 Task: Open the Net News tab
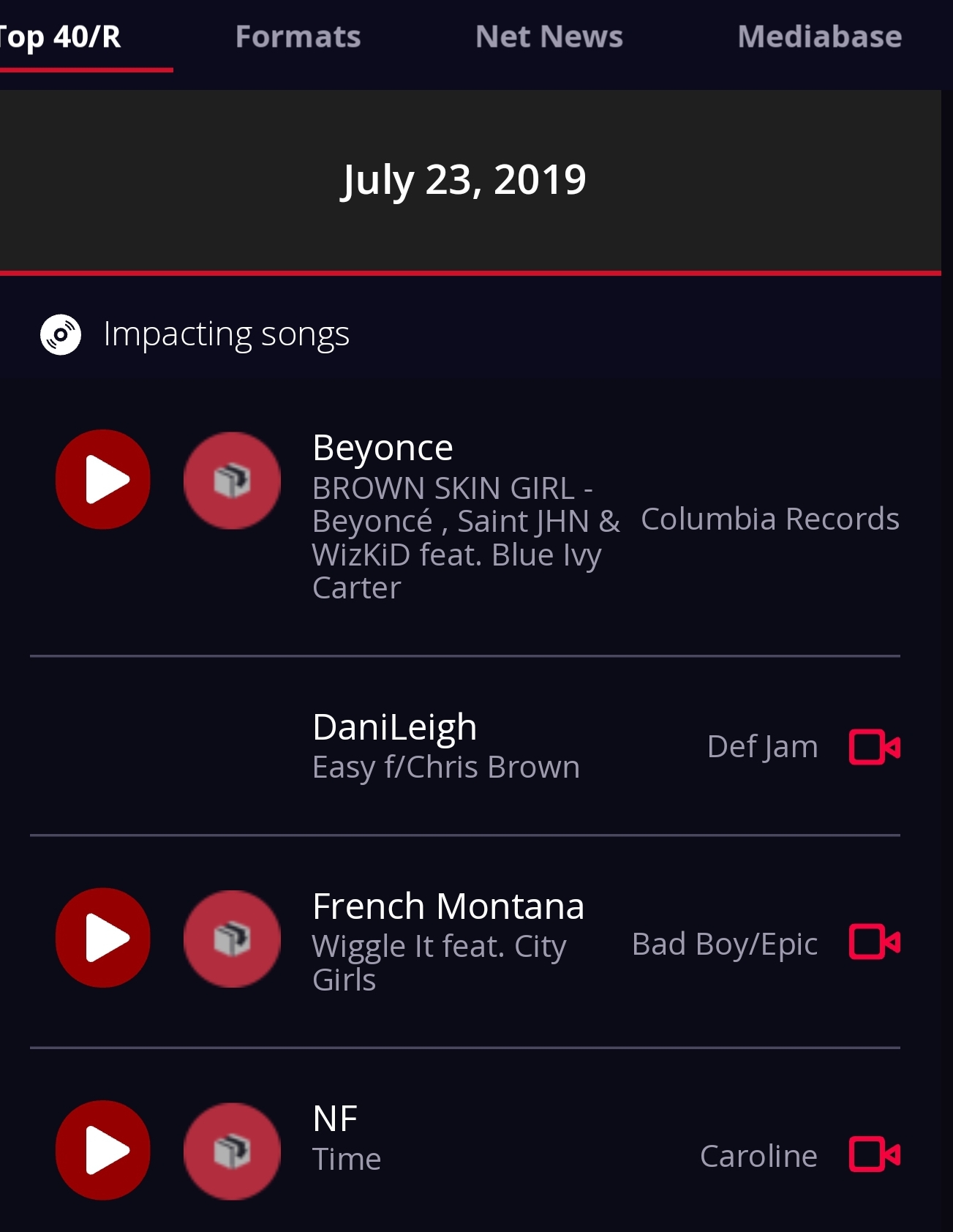[x=549, y=37]
